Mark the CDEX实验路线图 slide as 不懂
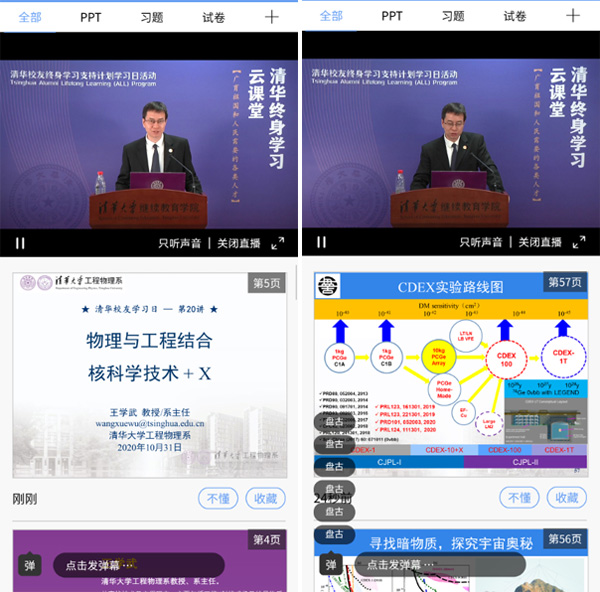The image size is (600, 592). click(519, 498)
